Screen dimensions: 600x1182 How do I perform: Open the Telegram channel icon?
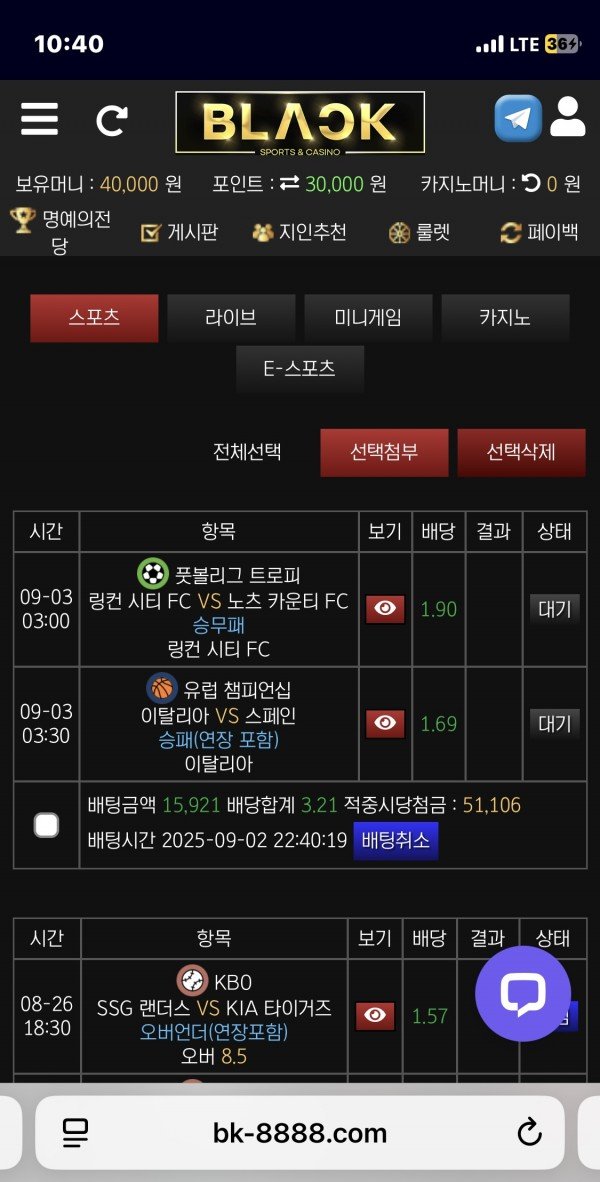[x=517, y=119]
